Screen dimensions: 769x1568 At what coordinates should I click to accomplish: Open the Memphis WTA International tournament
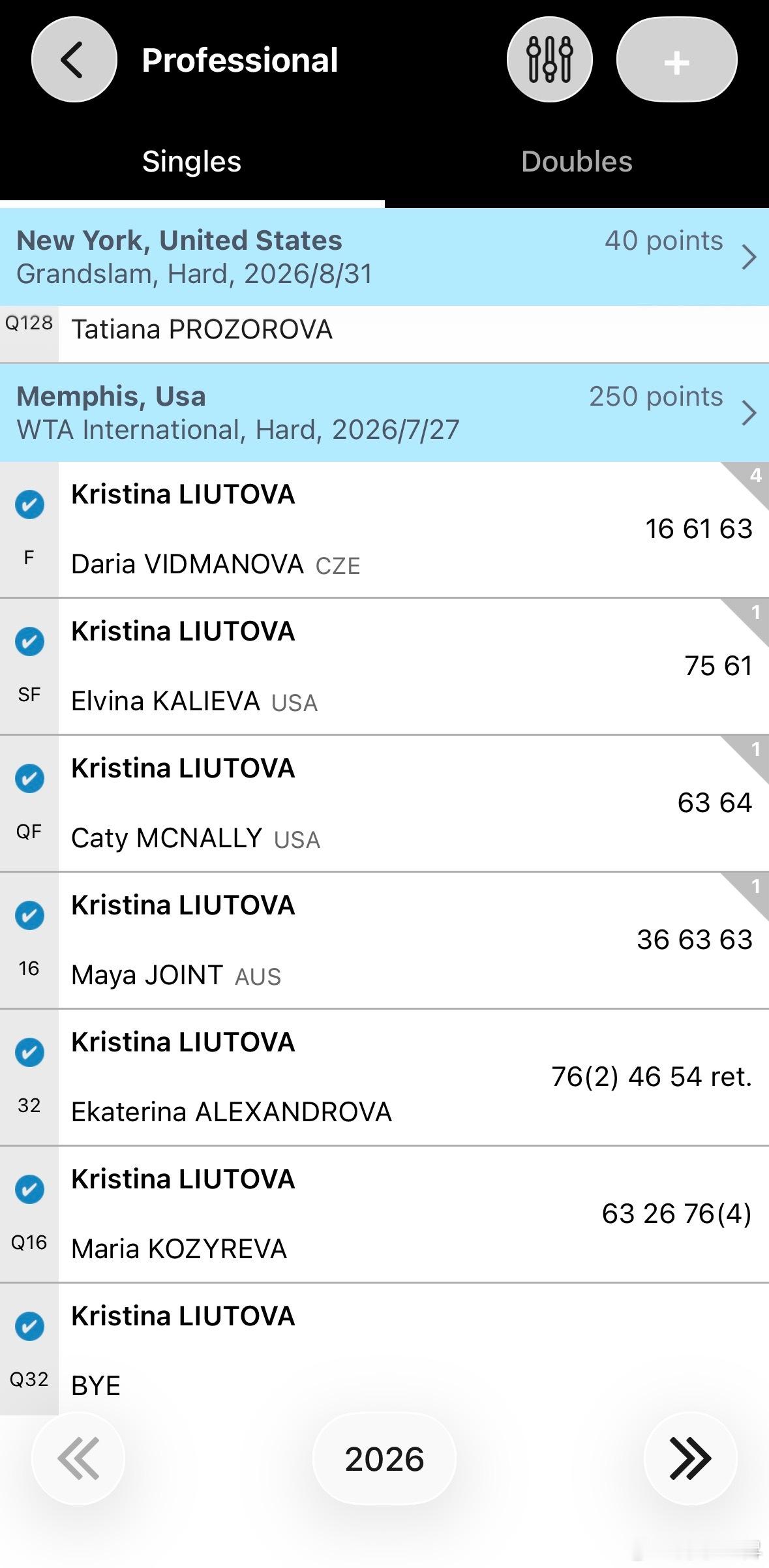(x=385, y=413)
